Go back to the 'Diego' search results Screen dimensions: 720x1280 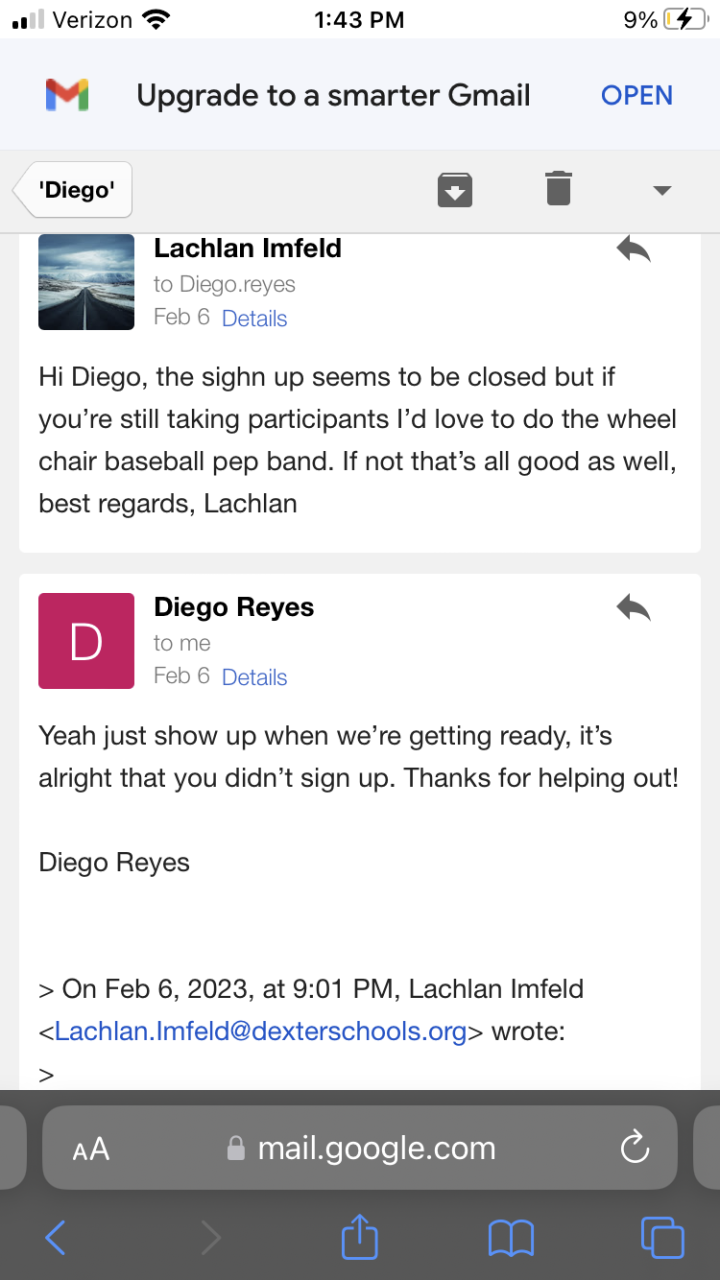[74, 189]
